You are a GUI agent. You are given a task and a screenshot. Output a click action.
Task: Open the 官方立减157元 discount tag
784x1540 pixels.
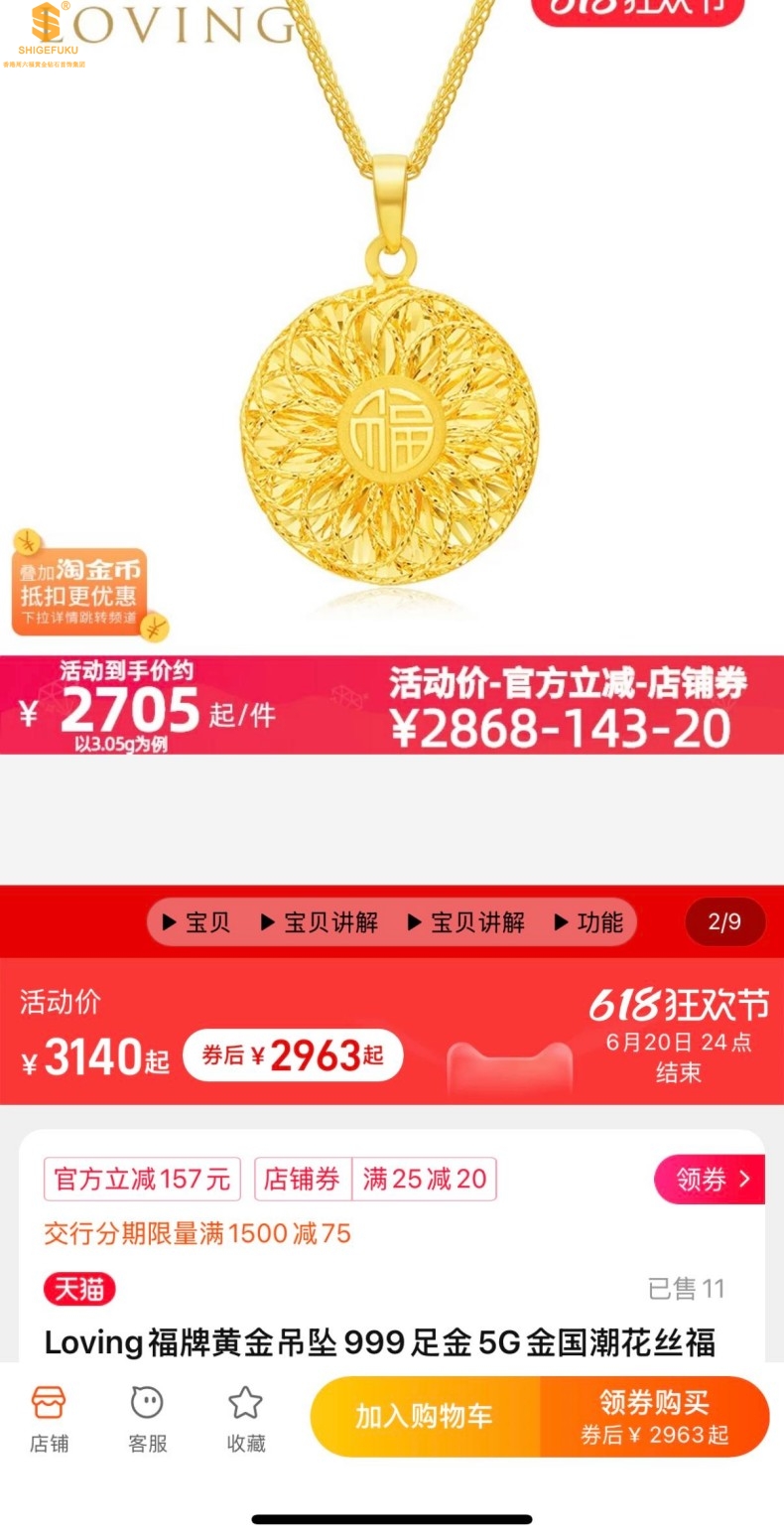click(x=142, y=1179)
